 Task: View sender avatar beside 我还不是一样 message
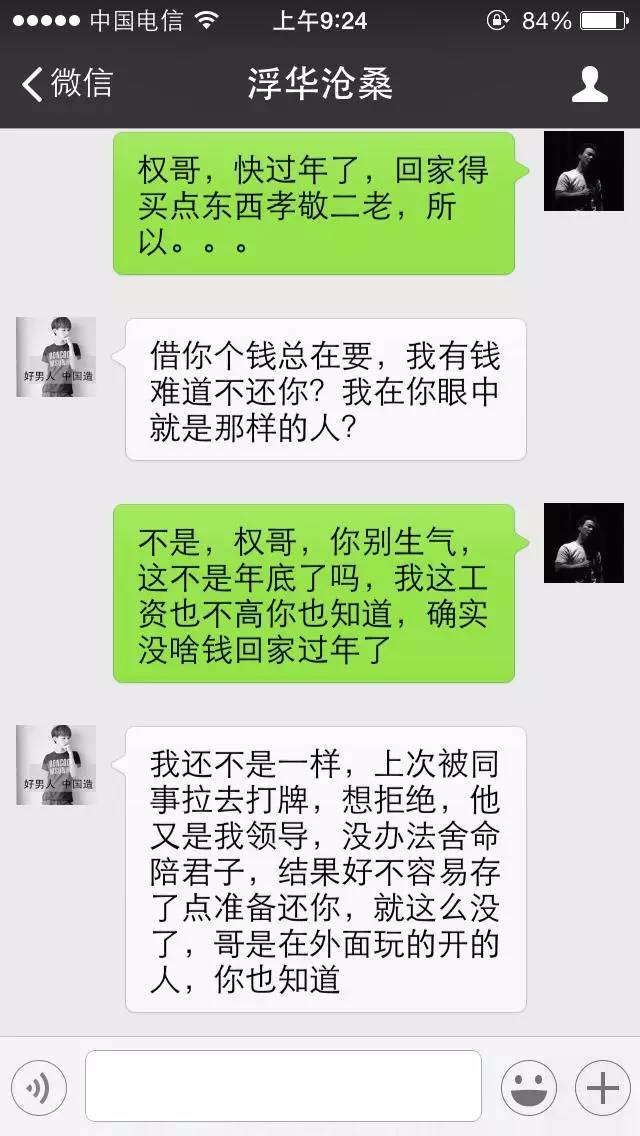pos(56,765)
